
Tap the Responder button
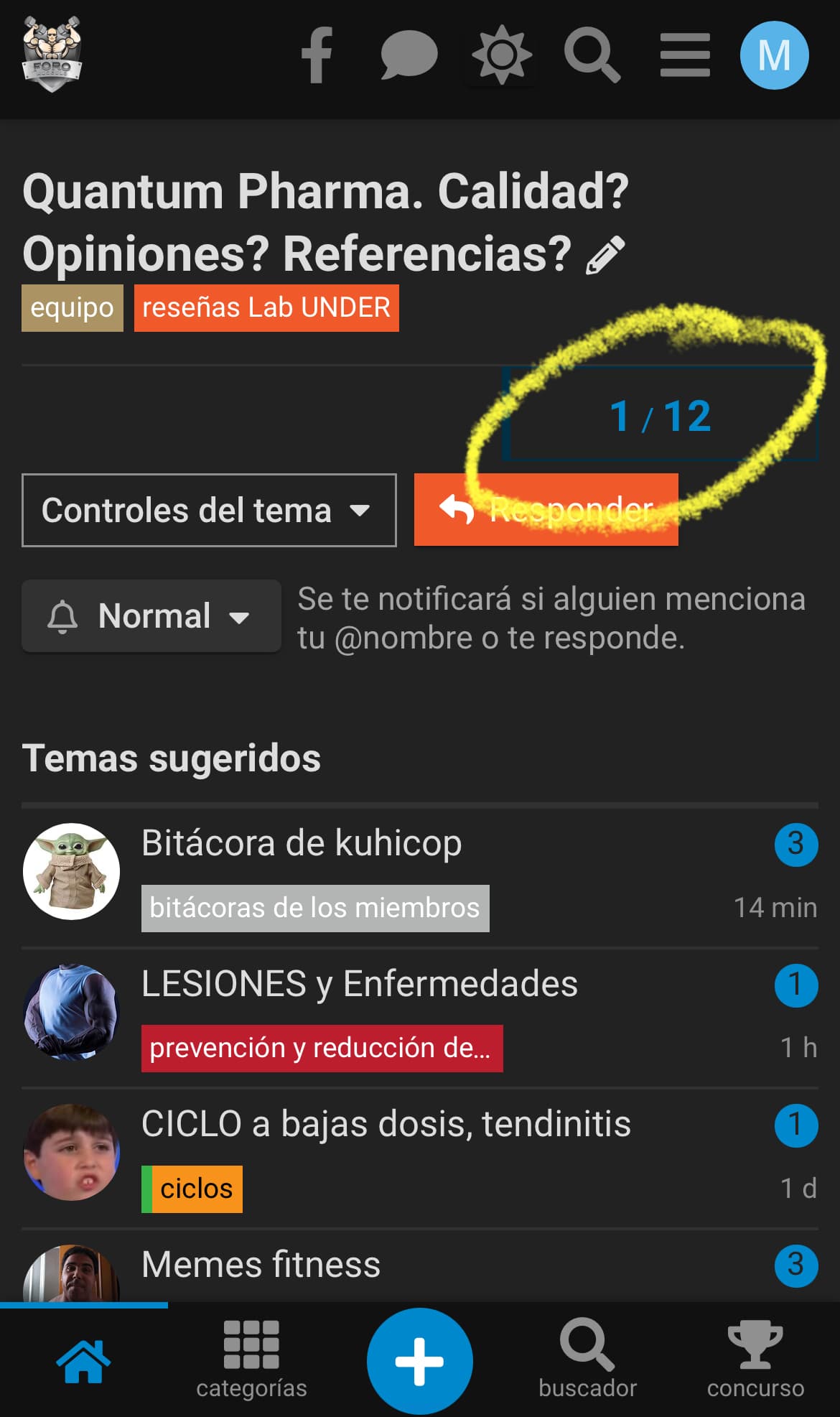(546, 510)
